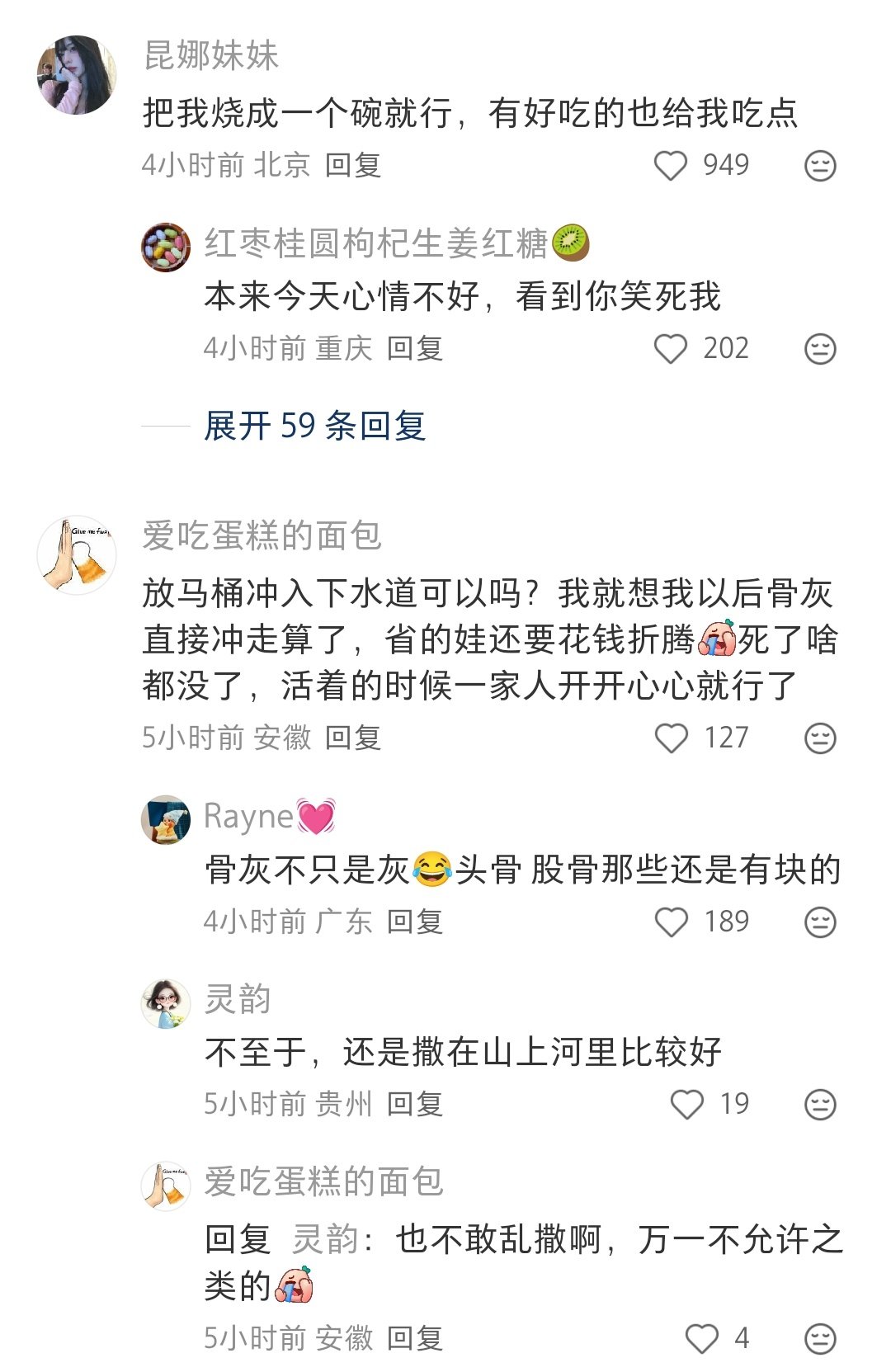Dislike 灵韵's comment
Image resolution: width=891 pixels, height=1372 pixels.
point(819,1105)
